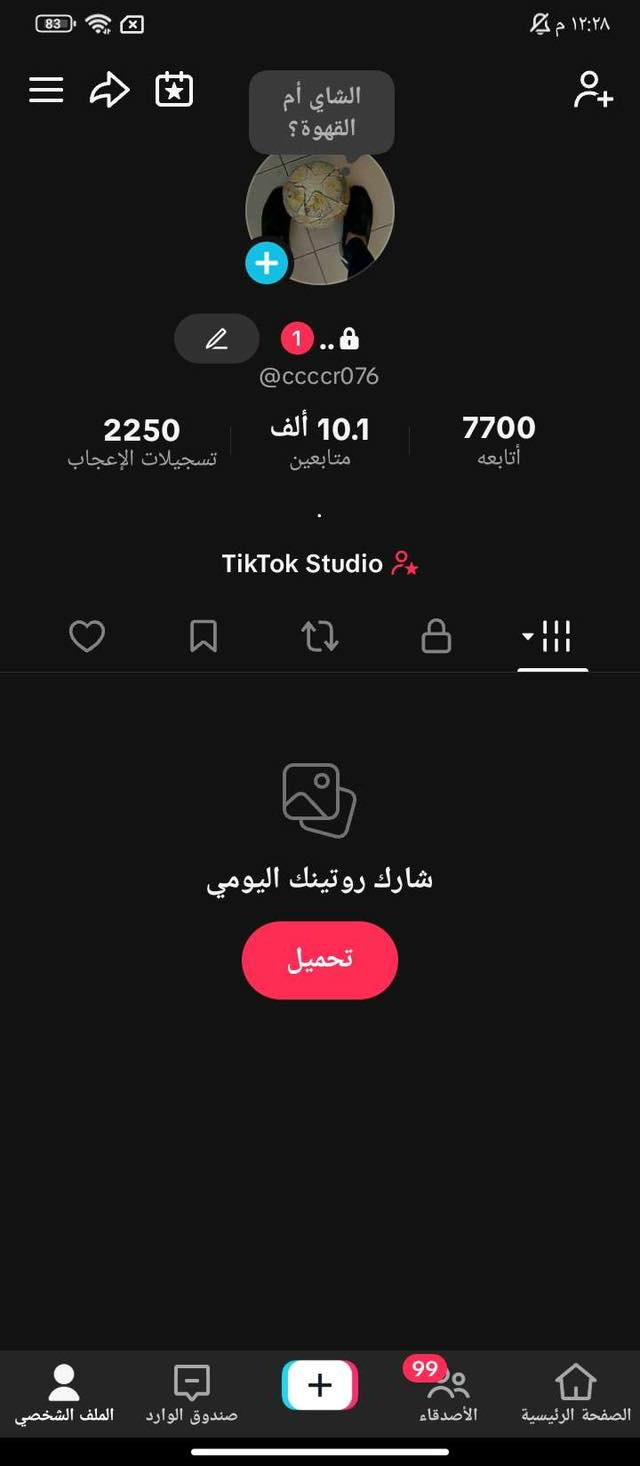This screenshot has height=1466, width=640.
Task: Switch to the saved bookmark tab
Action: point(203,636)
